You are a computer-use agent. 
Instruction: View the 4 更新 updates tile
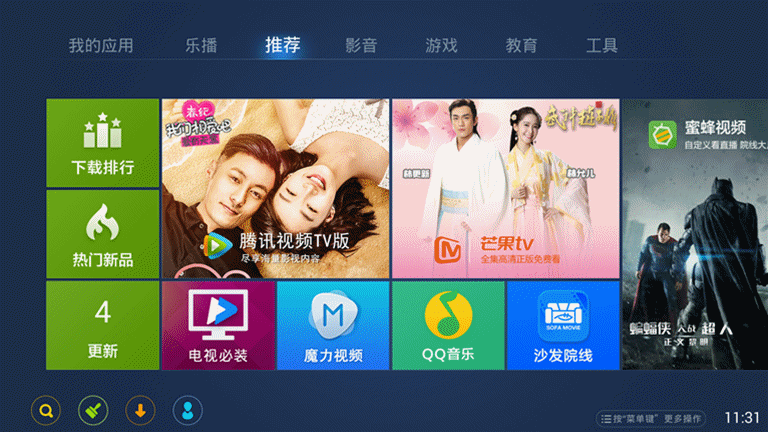click(102, 325)
